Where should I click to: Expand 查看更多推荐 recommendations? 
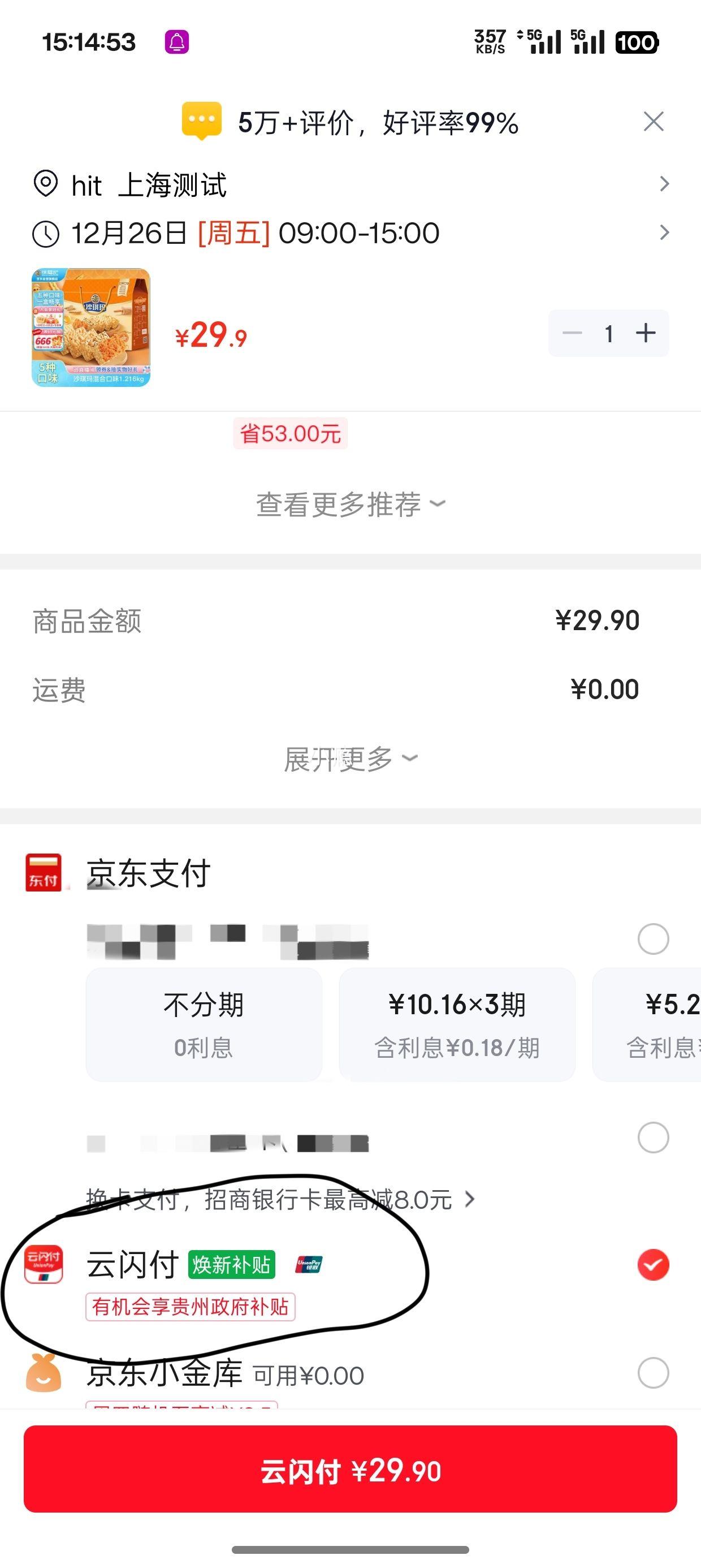coord(350,504)
